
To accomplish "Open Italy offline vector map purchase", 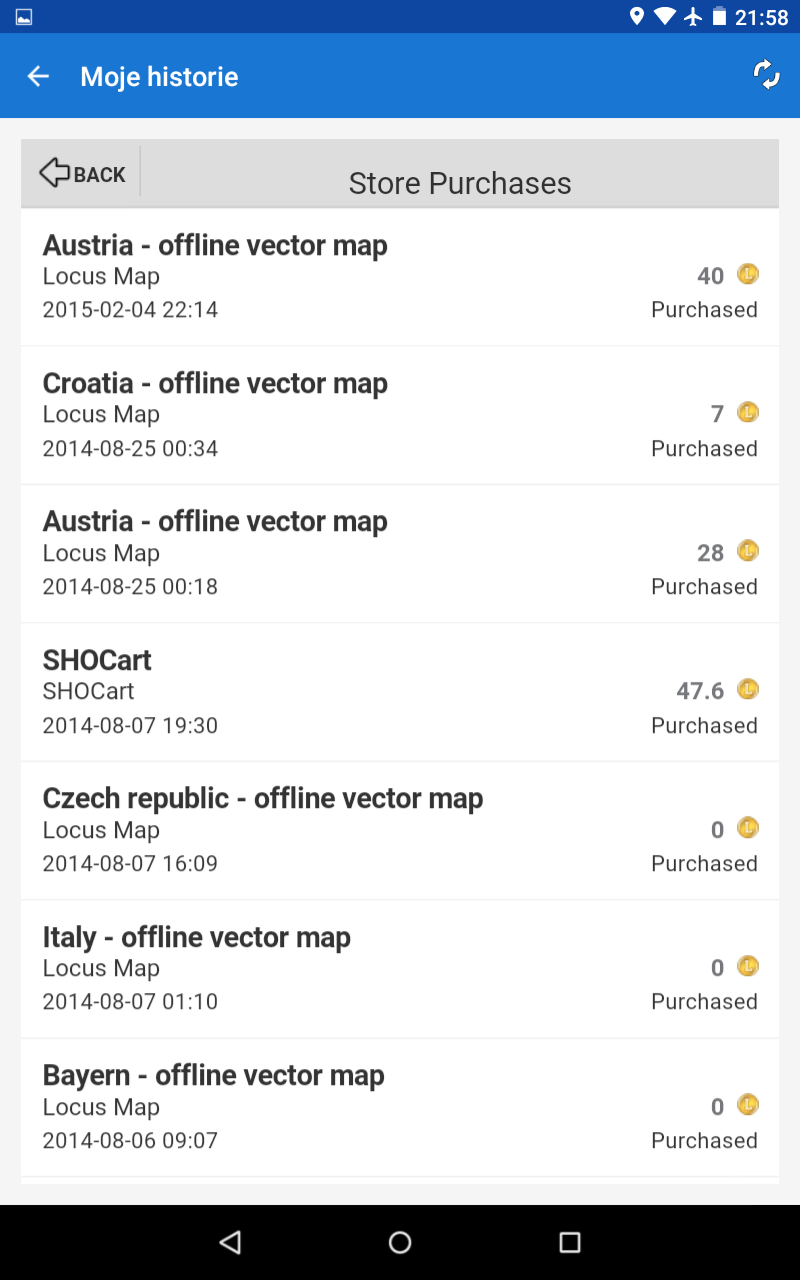I will tap(400, 968).
